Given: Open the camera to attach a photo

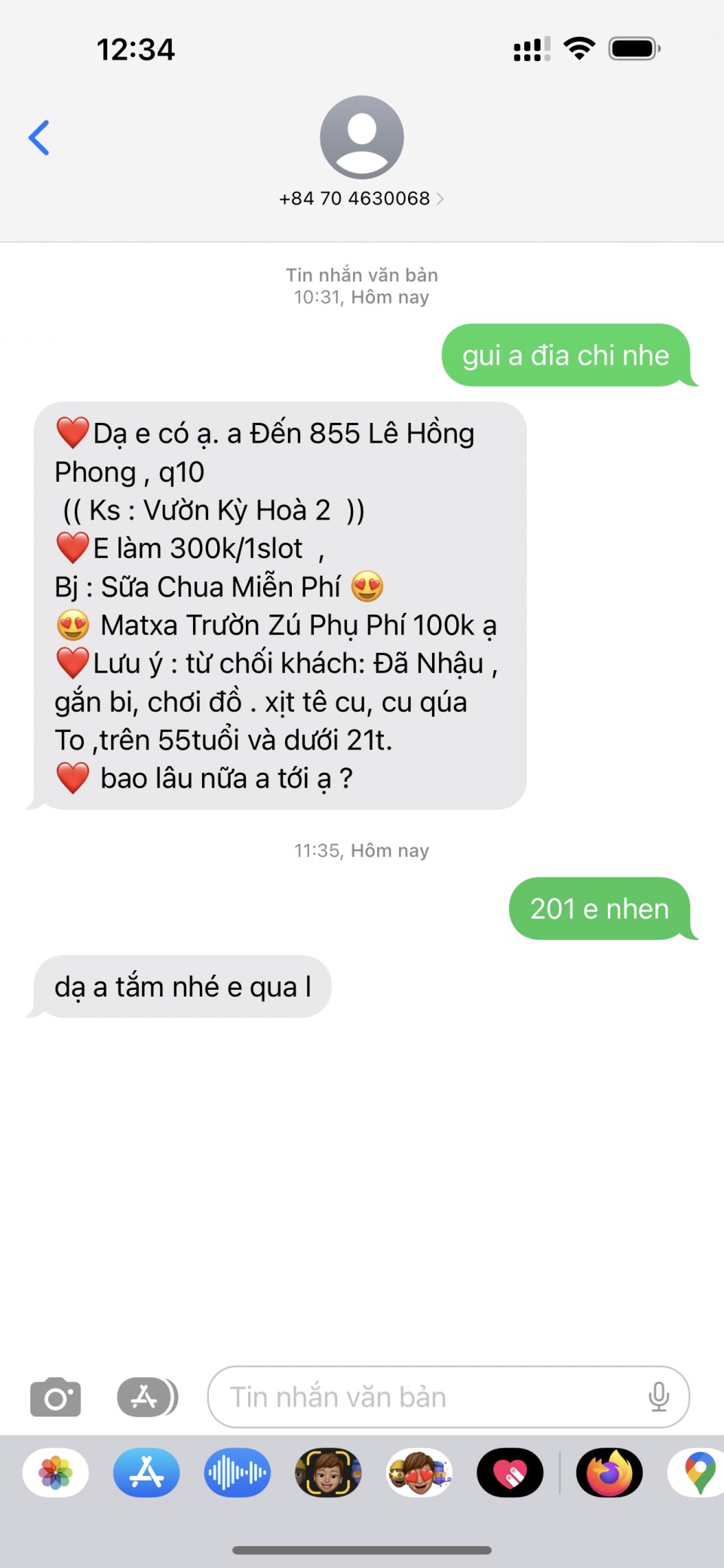Looking at the screenshot, I should (56, 1398).
